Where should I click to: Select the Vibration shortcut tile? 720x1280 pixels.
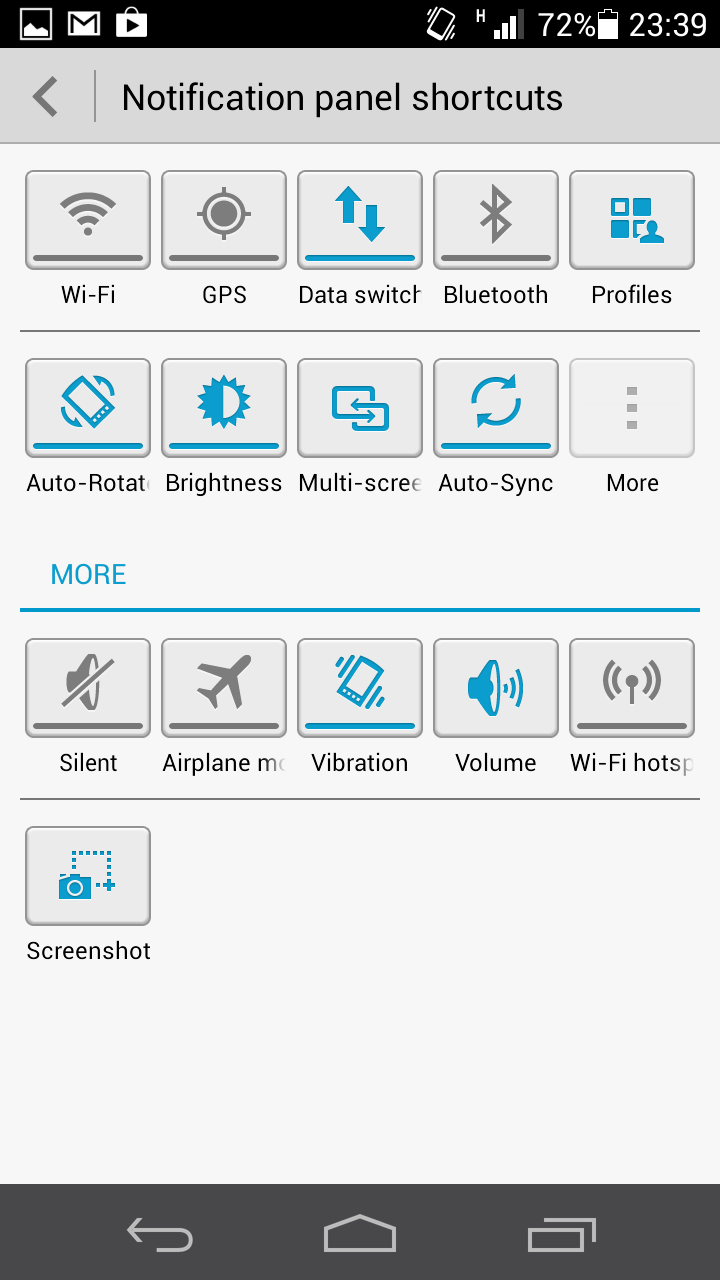360,688
